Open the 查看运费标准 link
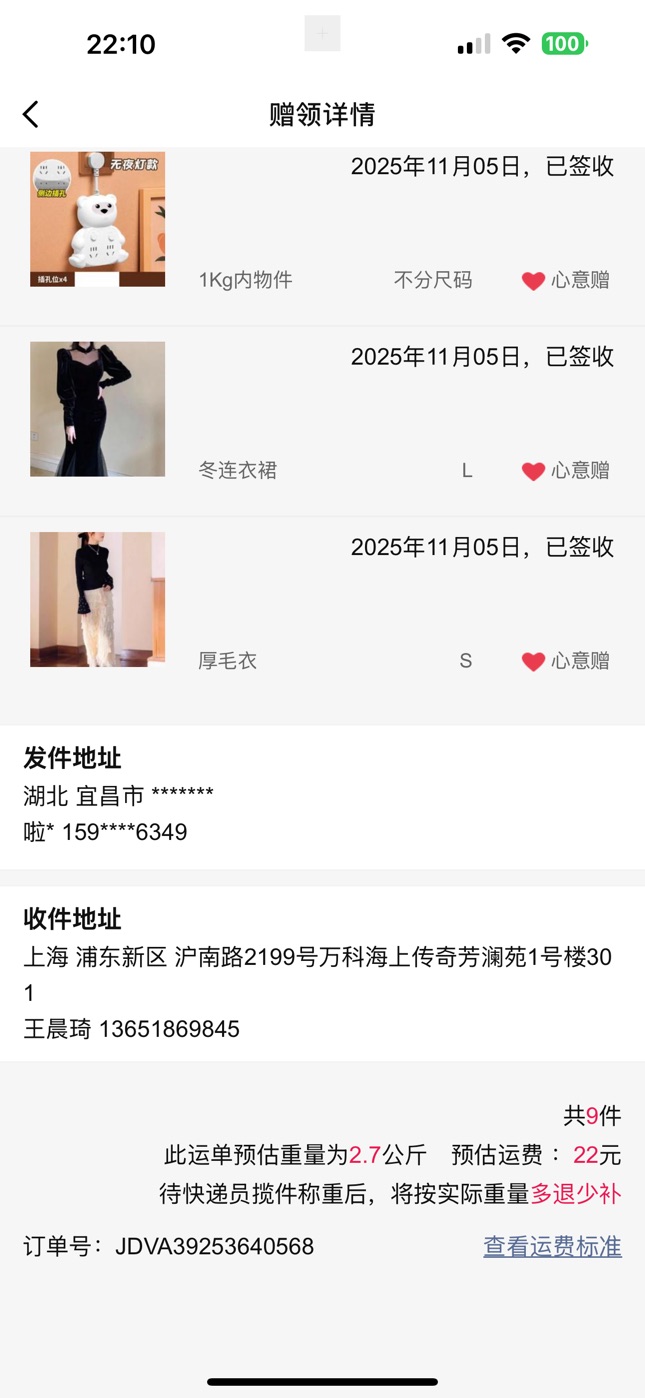Image resolution: width=645 pixels, height=1398 pixels. click(x=552, y=1246)
